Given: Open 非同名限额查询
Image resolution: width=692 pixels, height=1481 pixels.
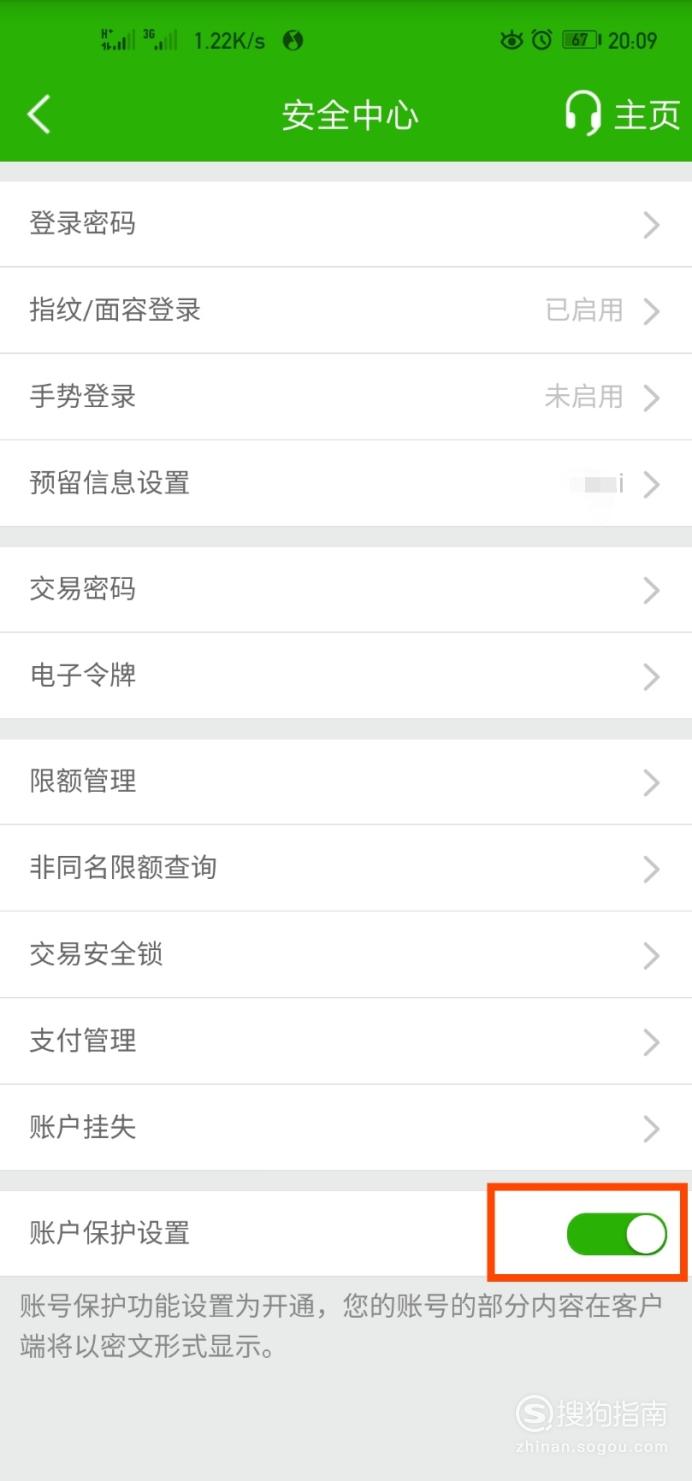Looking at the screenshot, I should (x=346, y=868).
